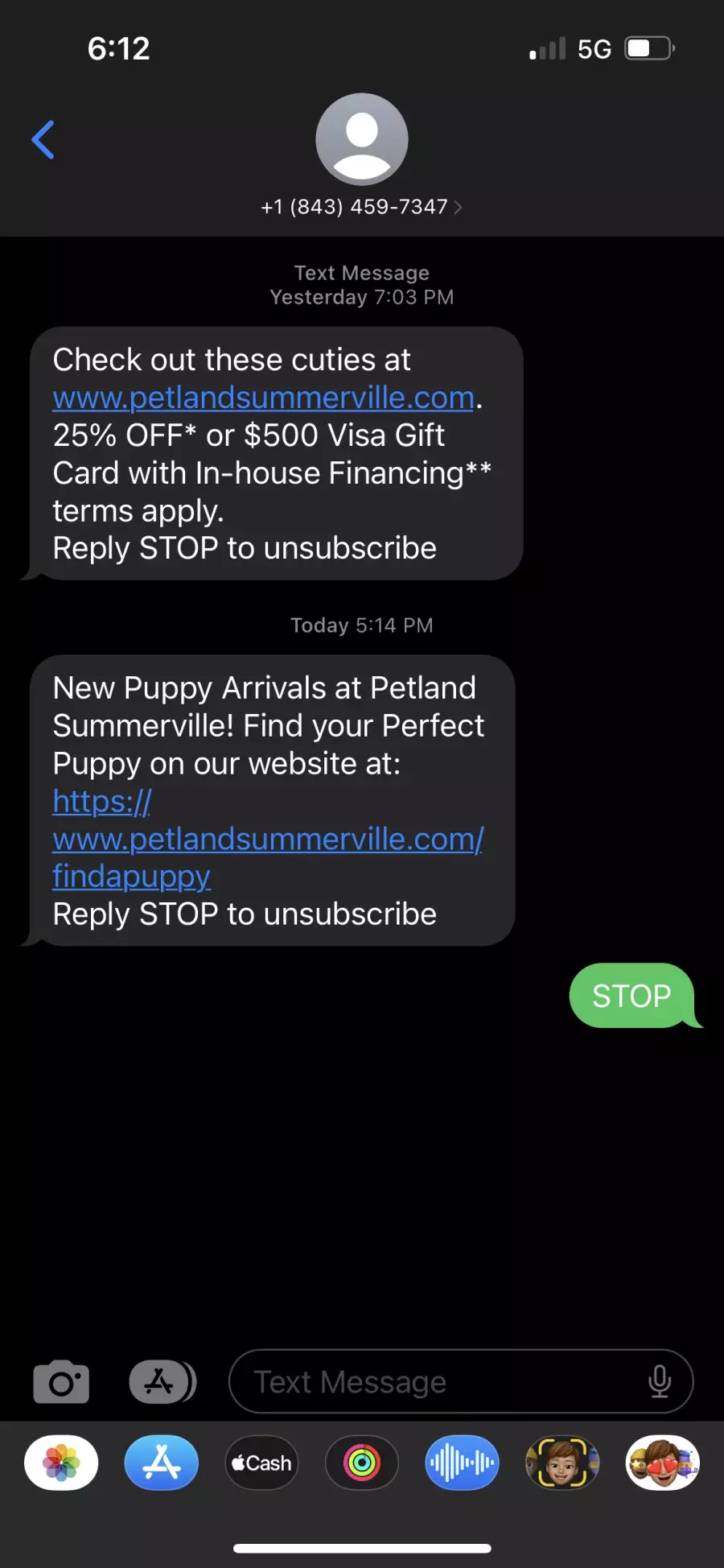Open Memoji stickers with heart eyes
This screenshot has height=1568, width=724.
(x=662, y=1463)
